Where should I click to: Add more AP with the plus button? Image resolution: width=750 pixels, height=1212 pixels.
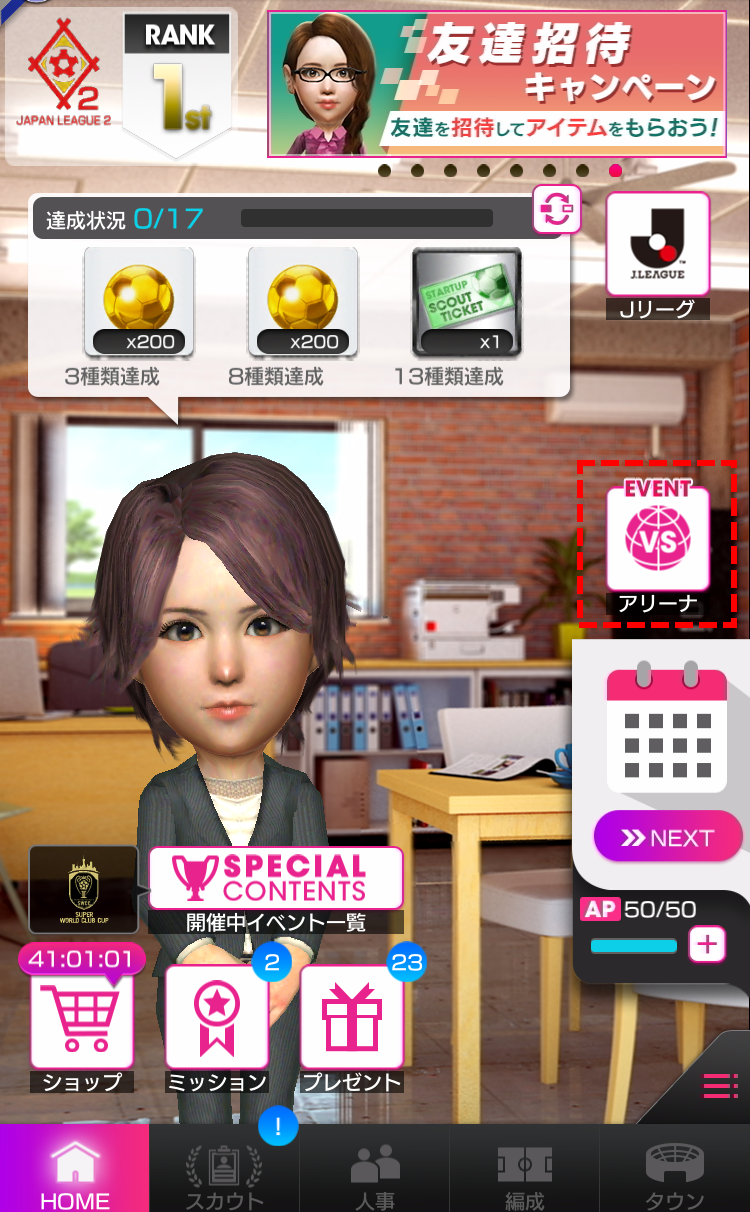pos(707,944)
